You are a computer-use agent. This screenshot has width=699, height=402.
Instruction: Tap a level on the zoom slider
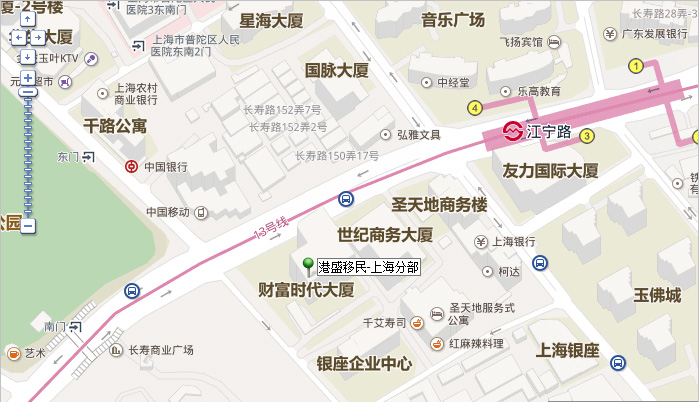[x=28, y=150]
